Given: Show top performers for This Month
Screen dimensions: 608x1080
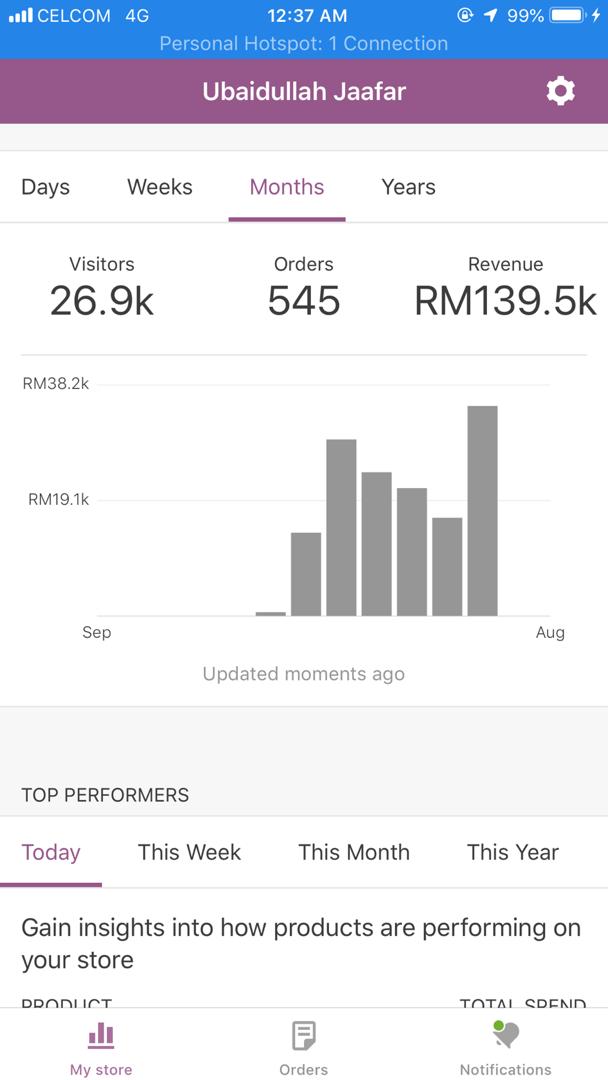Looking at the screenshot, I should (x=354, y=852).
